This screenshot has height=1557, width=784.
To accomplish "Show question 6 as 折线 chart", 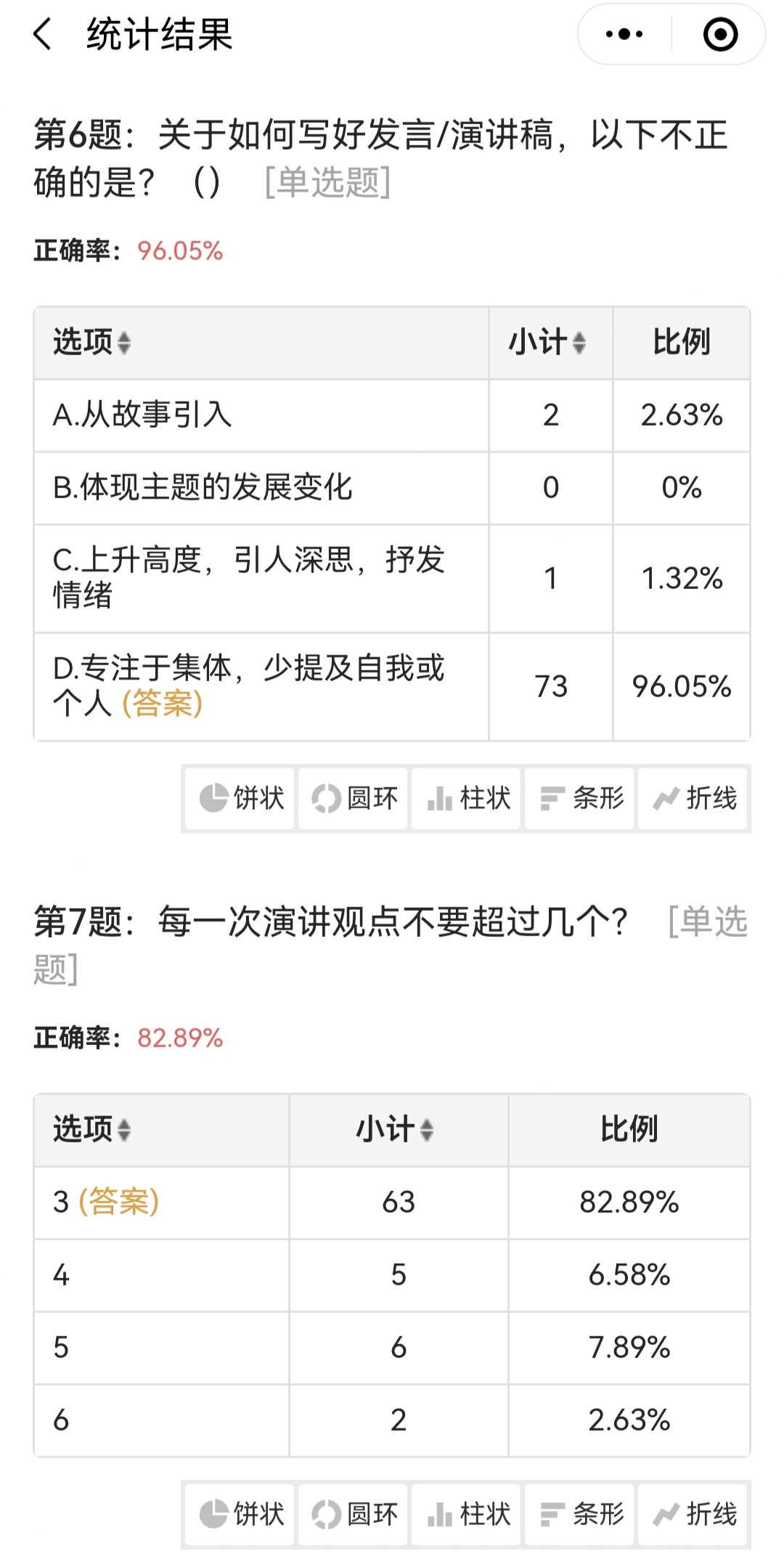I will (693, 798).
